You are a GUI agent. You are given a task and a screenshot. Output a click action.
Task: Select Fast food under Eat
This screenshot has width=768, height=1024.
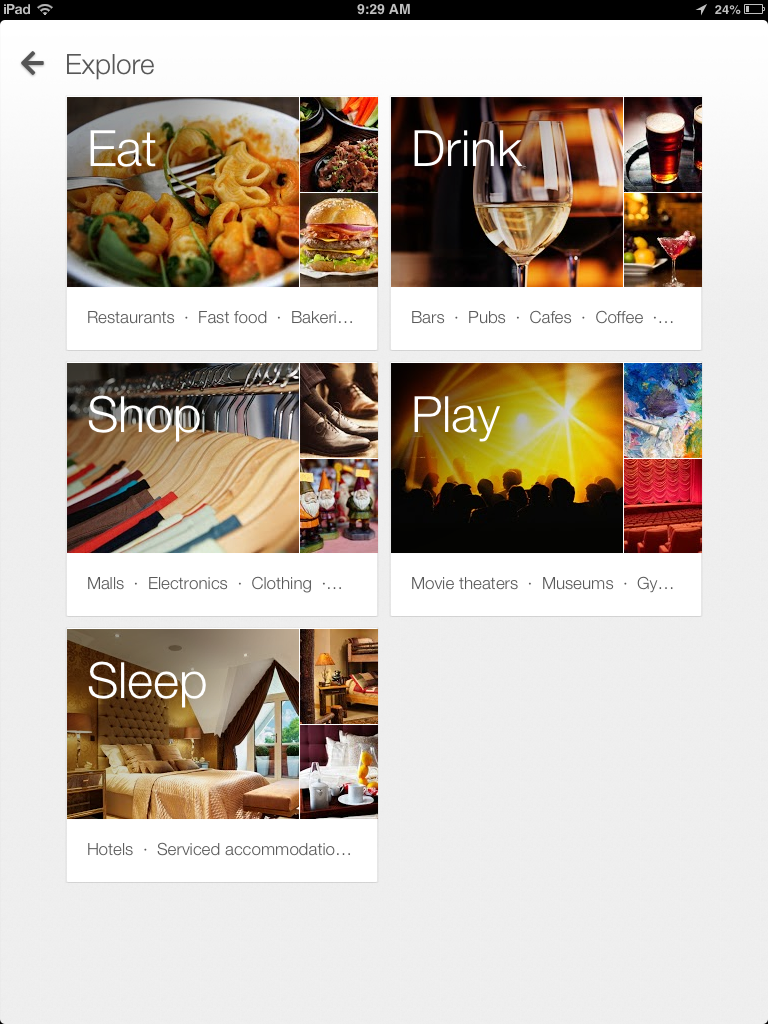232,317
